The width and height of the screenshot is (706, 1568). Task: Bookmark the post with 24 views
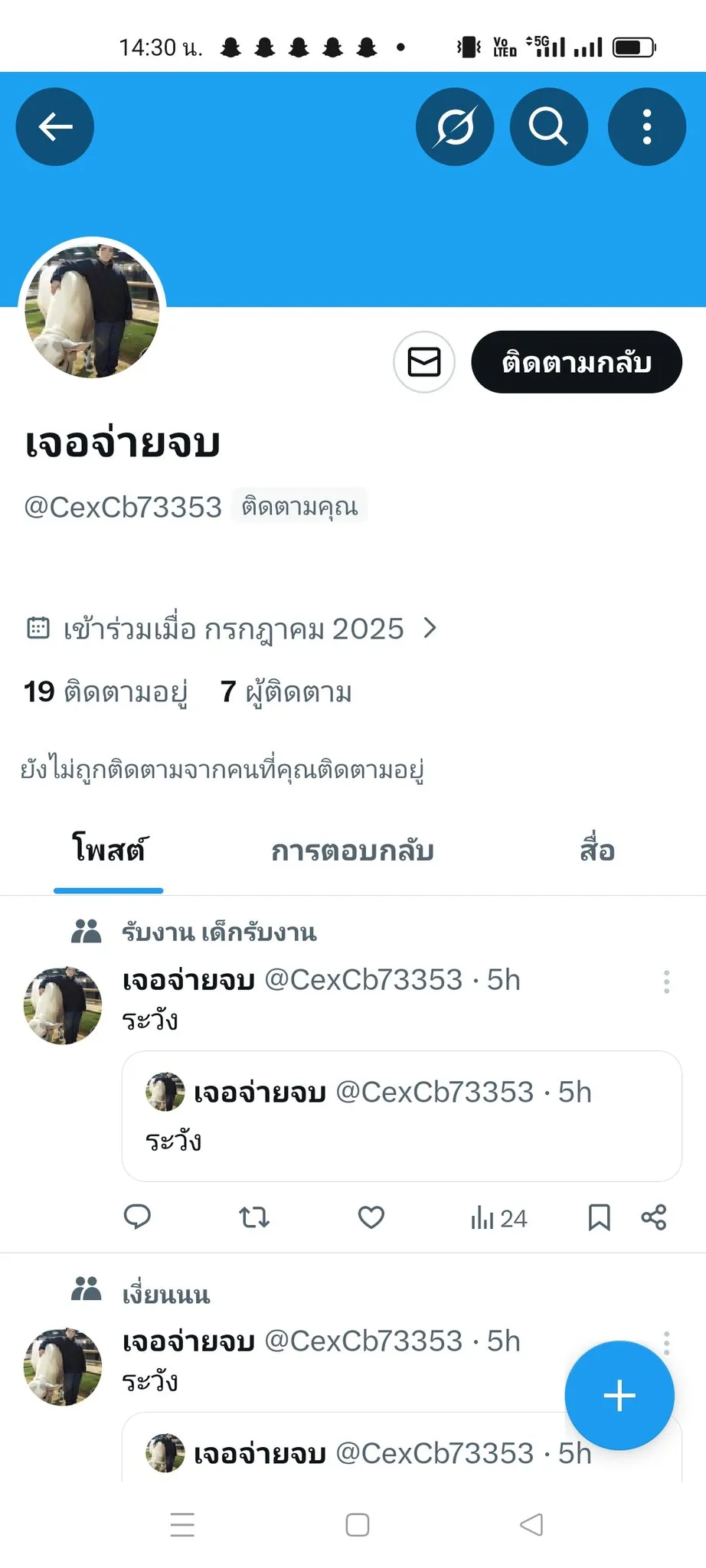click(600, 1217)
